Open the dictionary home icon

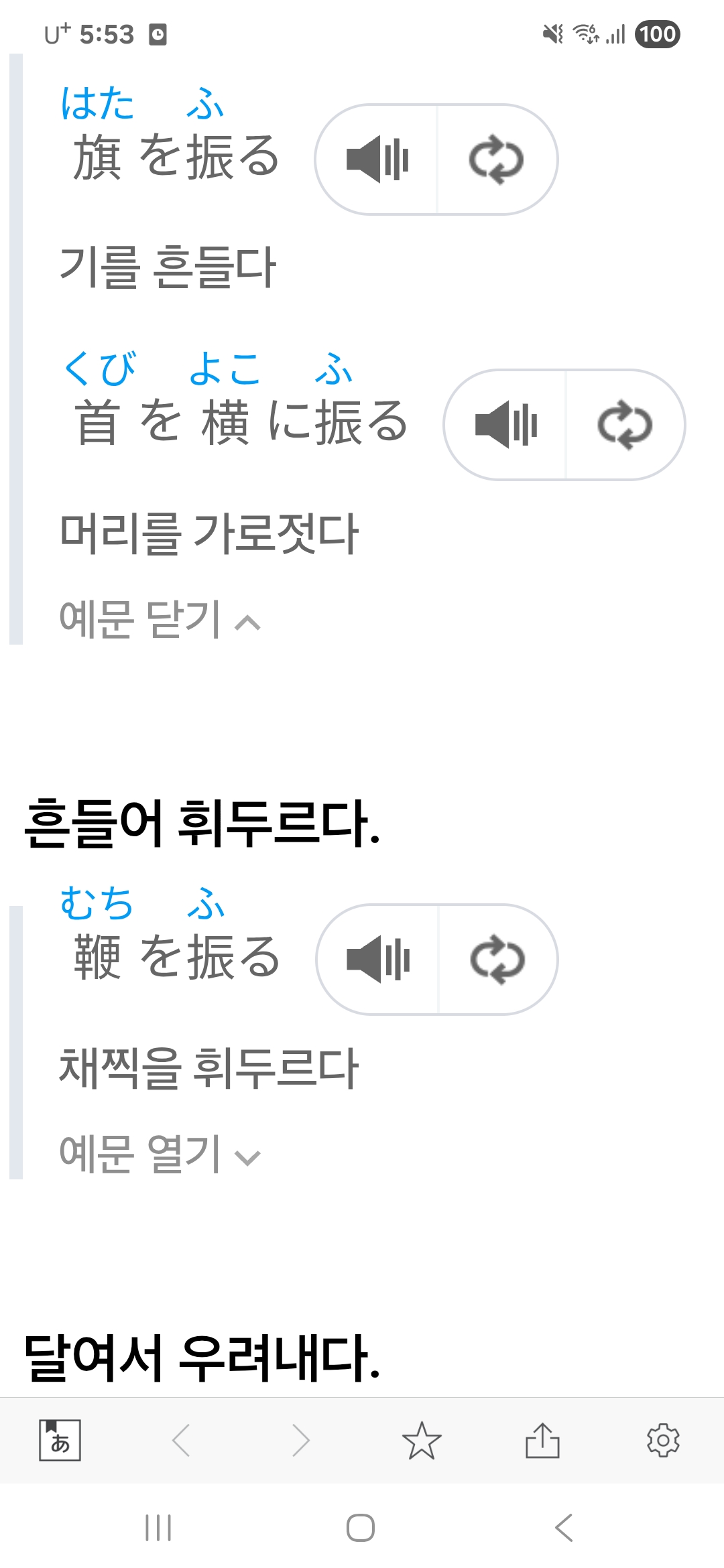[x=60, y=1440]
